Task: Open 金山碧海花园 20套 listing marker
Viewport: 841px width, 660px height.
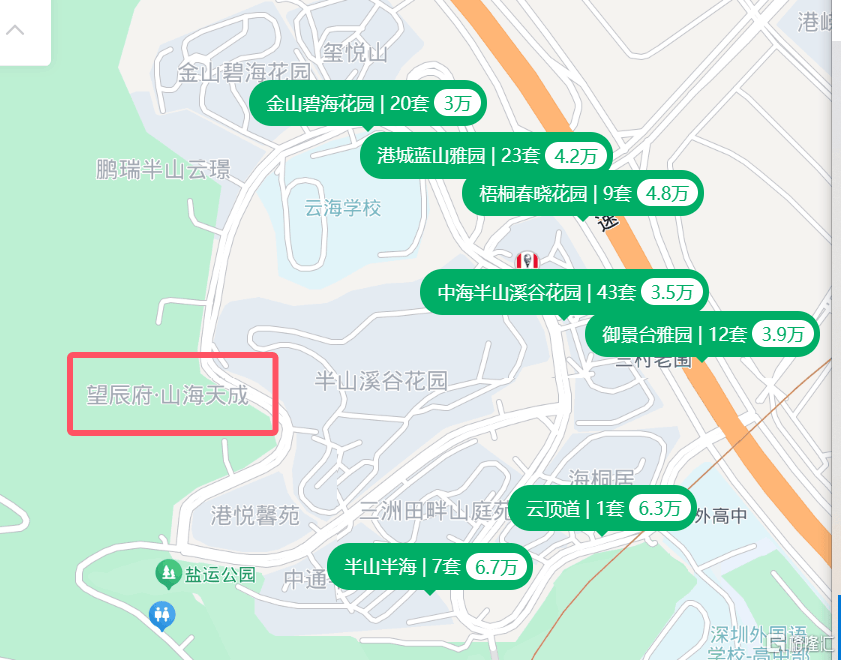Action: coord(367,103)
